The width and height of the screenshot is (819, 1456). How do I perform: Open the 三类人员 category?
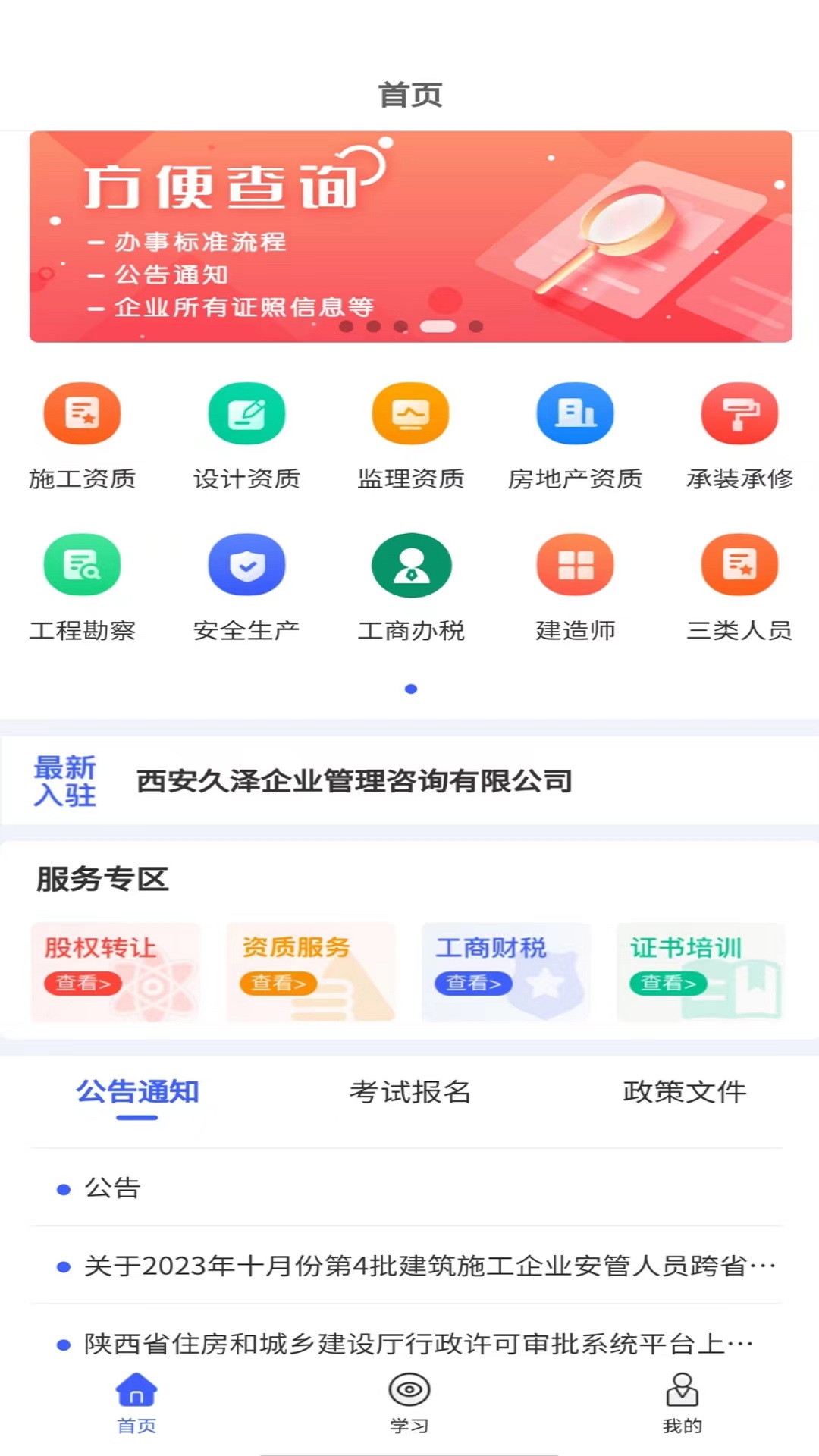(x=739, y=588)
